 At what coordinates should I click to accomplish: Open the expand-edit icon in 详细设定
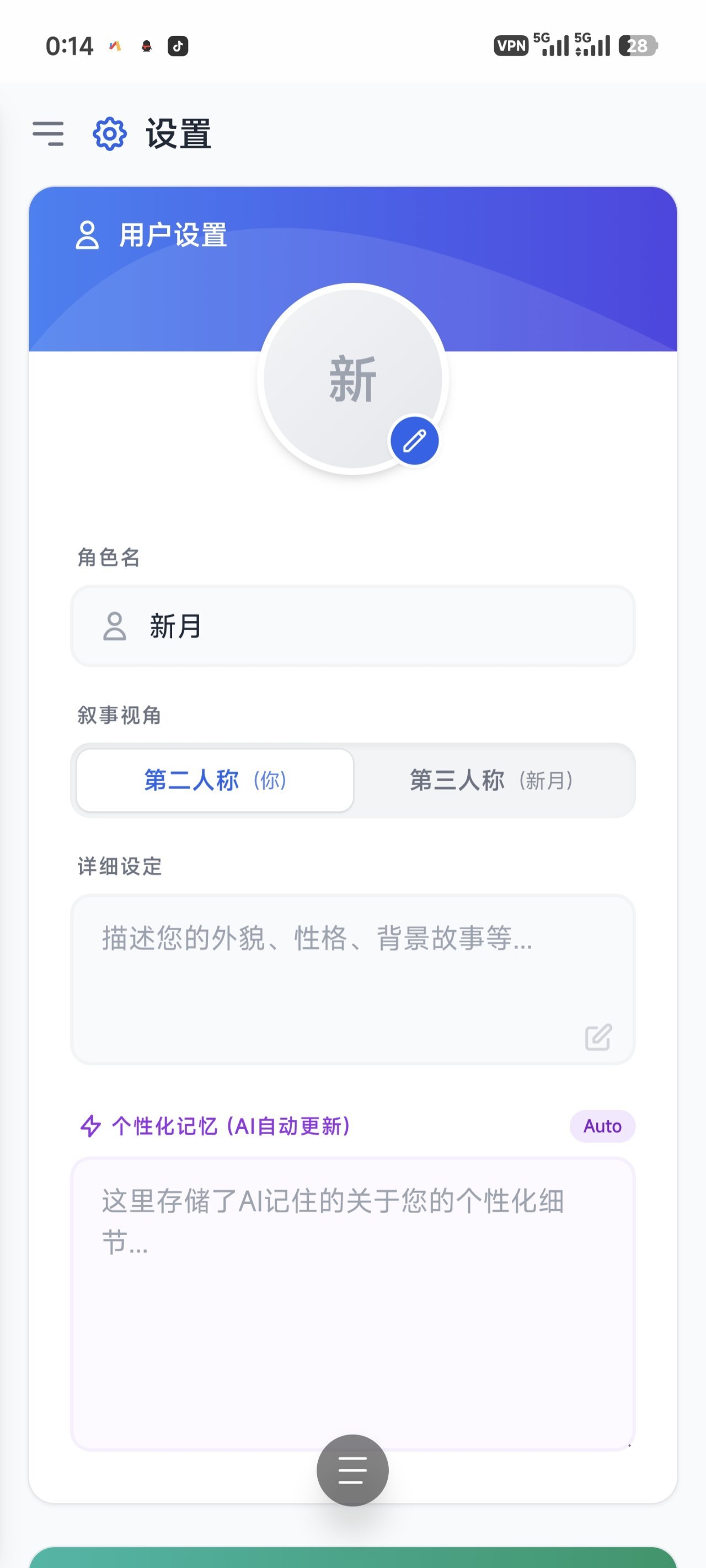[x=597, y=1037]
